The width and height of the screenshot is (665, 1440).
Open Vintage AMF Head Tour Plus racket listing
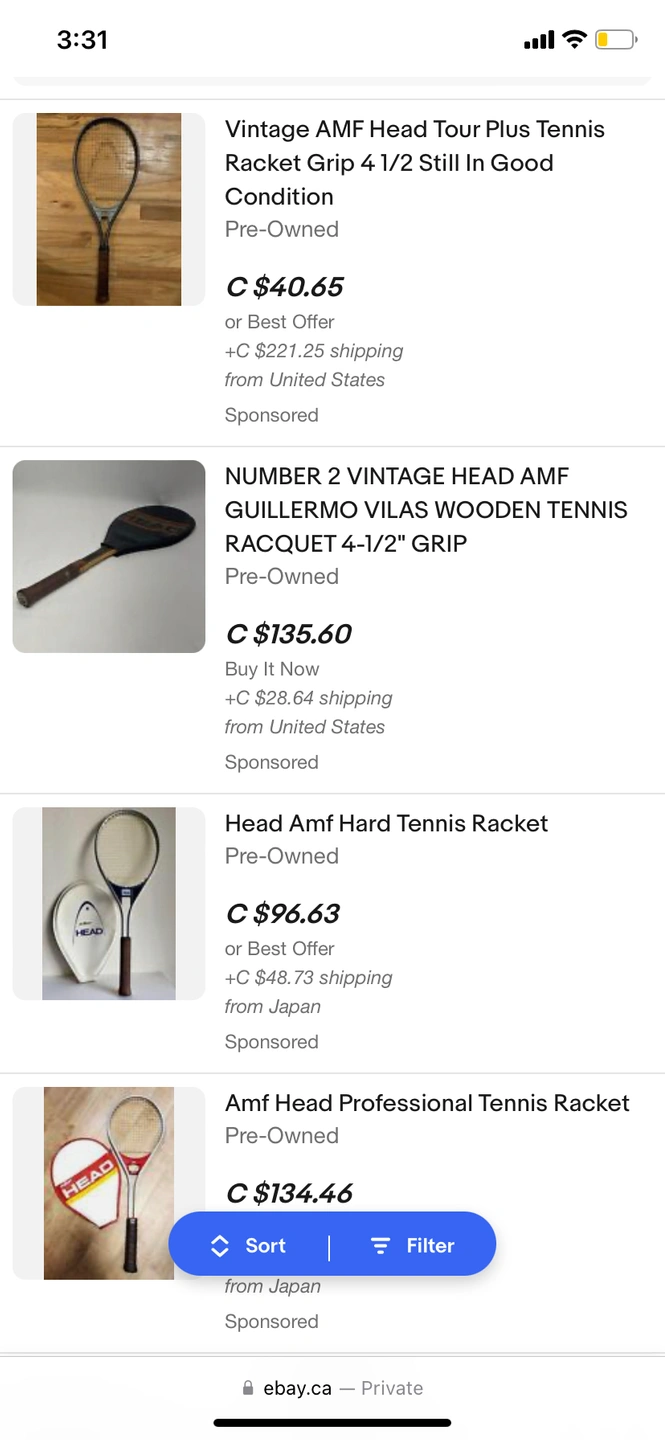[x=414, y=162]
